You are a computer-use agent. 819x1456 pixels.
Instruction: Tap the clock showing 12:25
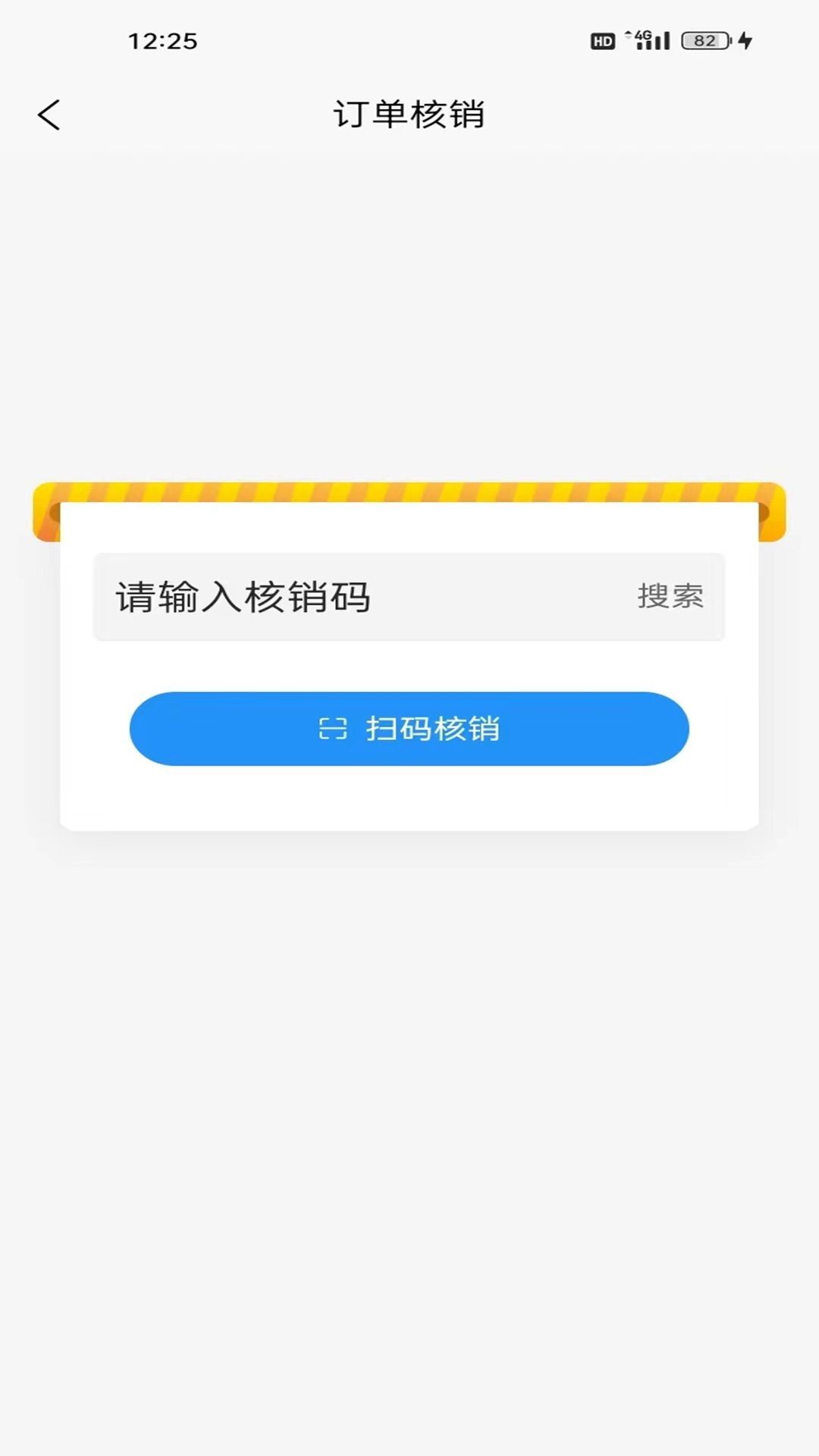coord(162,42)
